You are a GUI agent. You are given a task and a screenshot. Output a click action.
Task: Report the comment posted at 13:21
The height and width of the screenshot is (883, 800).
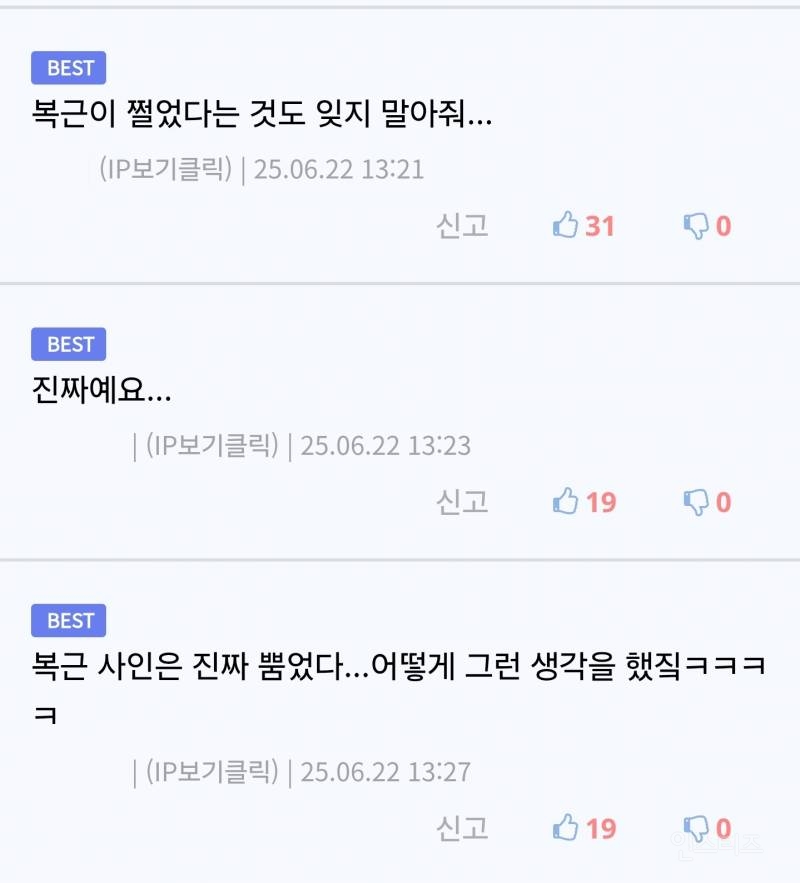[462, 226]
